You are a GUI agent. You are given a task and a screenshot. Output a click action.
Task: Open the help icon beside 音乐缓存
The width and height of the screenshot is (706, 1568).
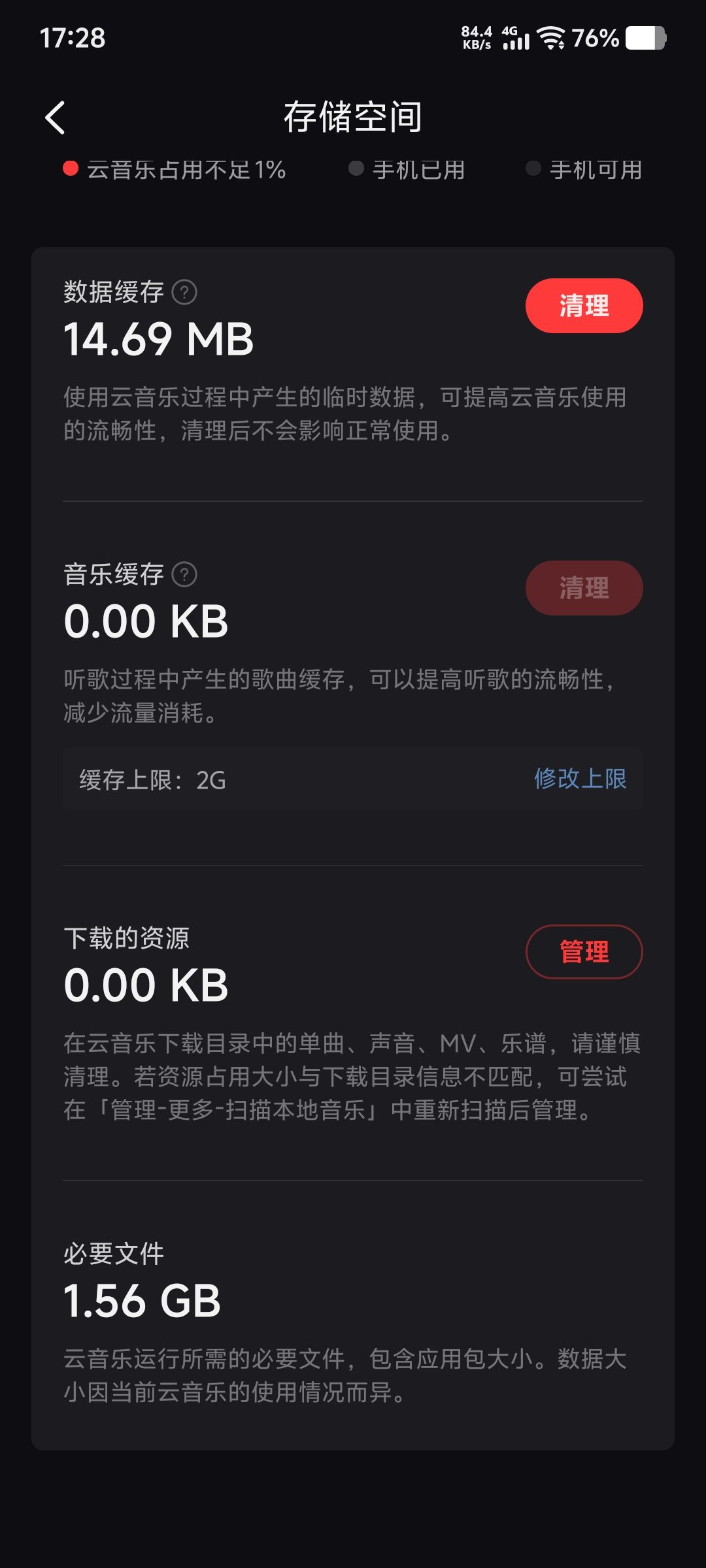point(184,575)
